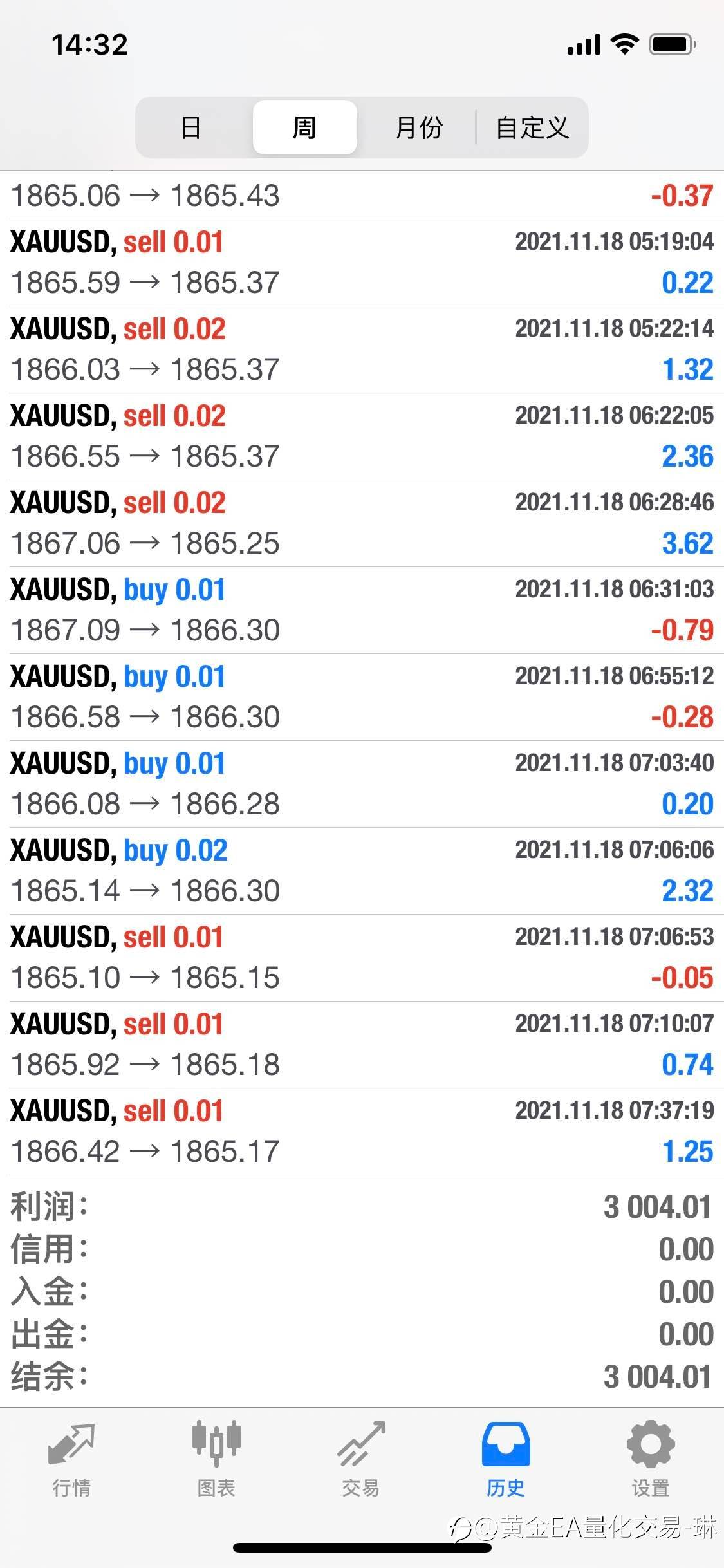Screen dimensions: 724x1568
Task: Choose the 自定义 custom period
Action: 532,127
